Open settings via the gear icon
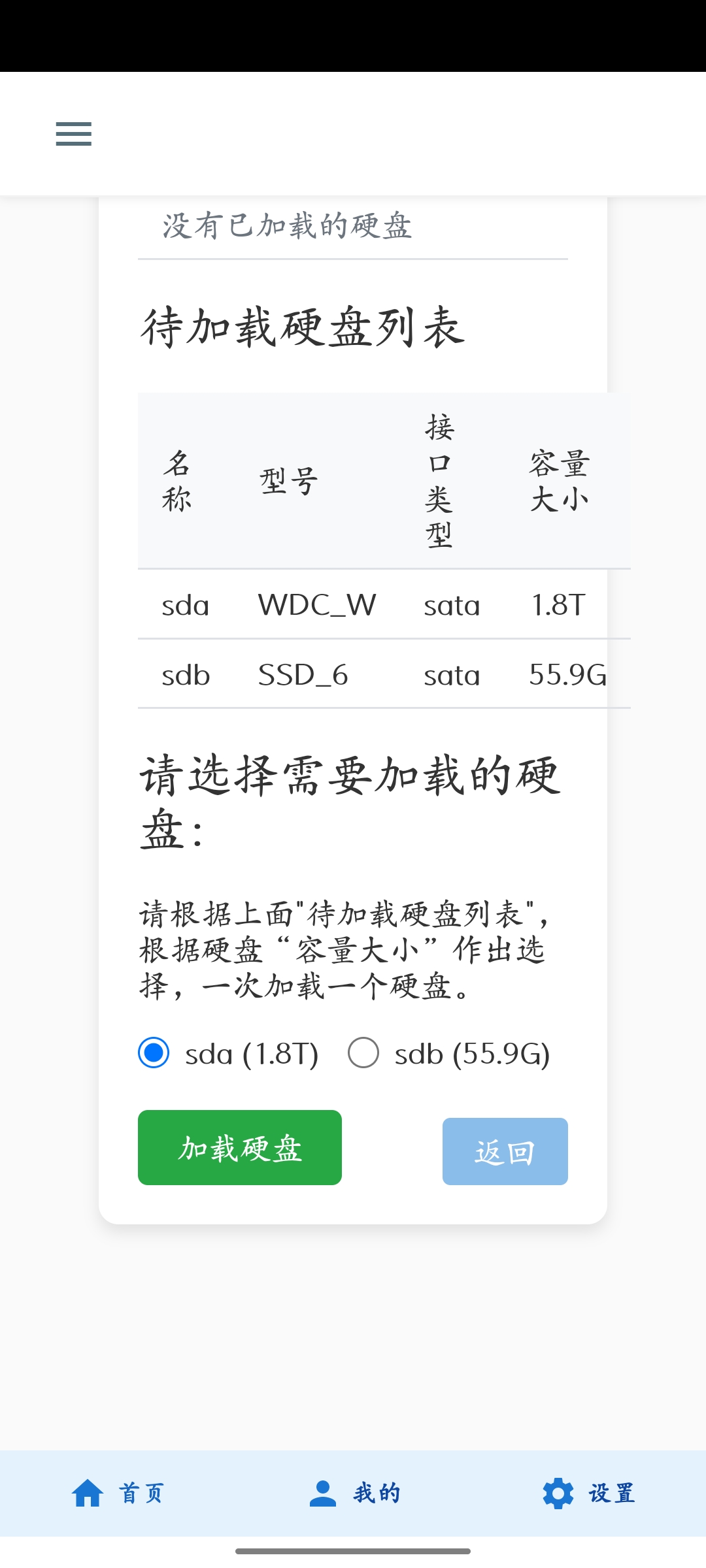Screen dimensions: 706x1568 pyautogui.click(x=559, y=1492)
